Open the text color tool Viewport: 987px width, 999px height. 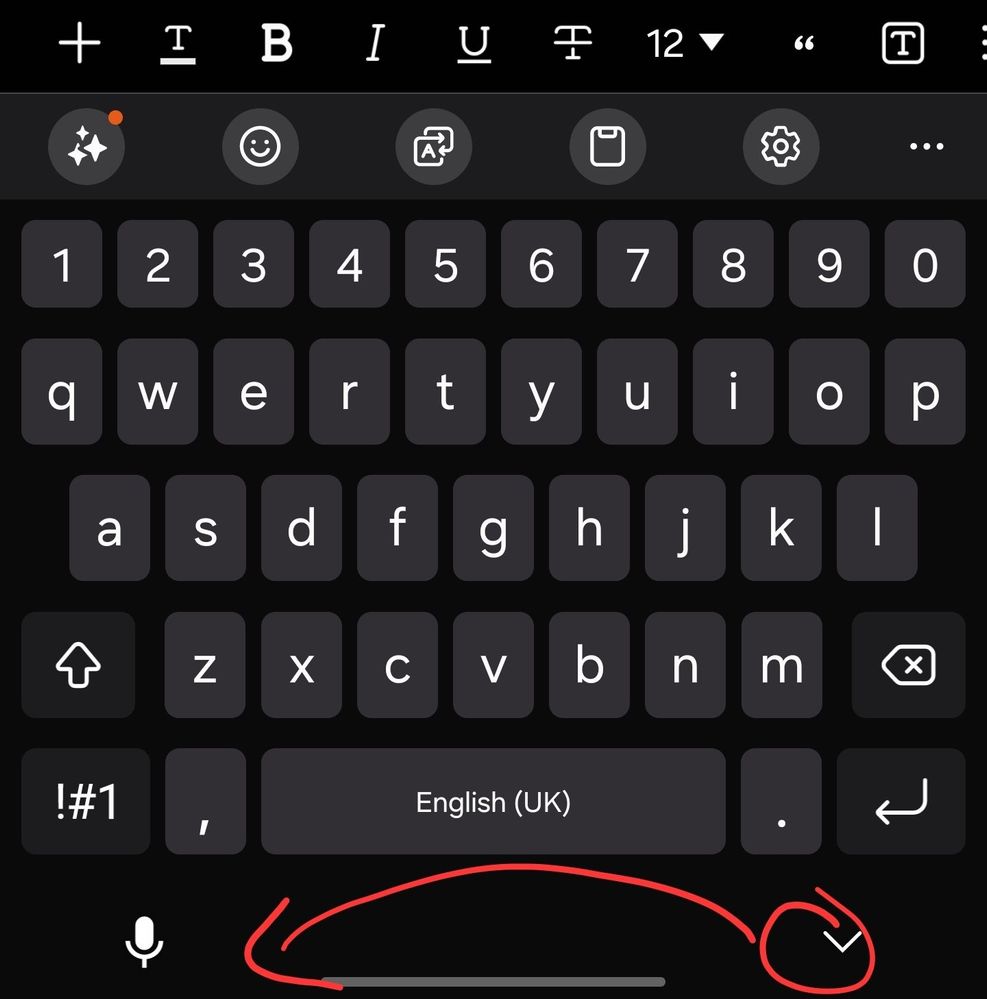click(178, 44)
